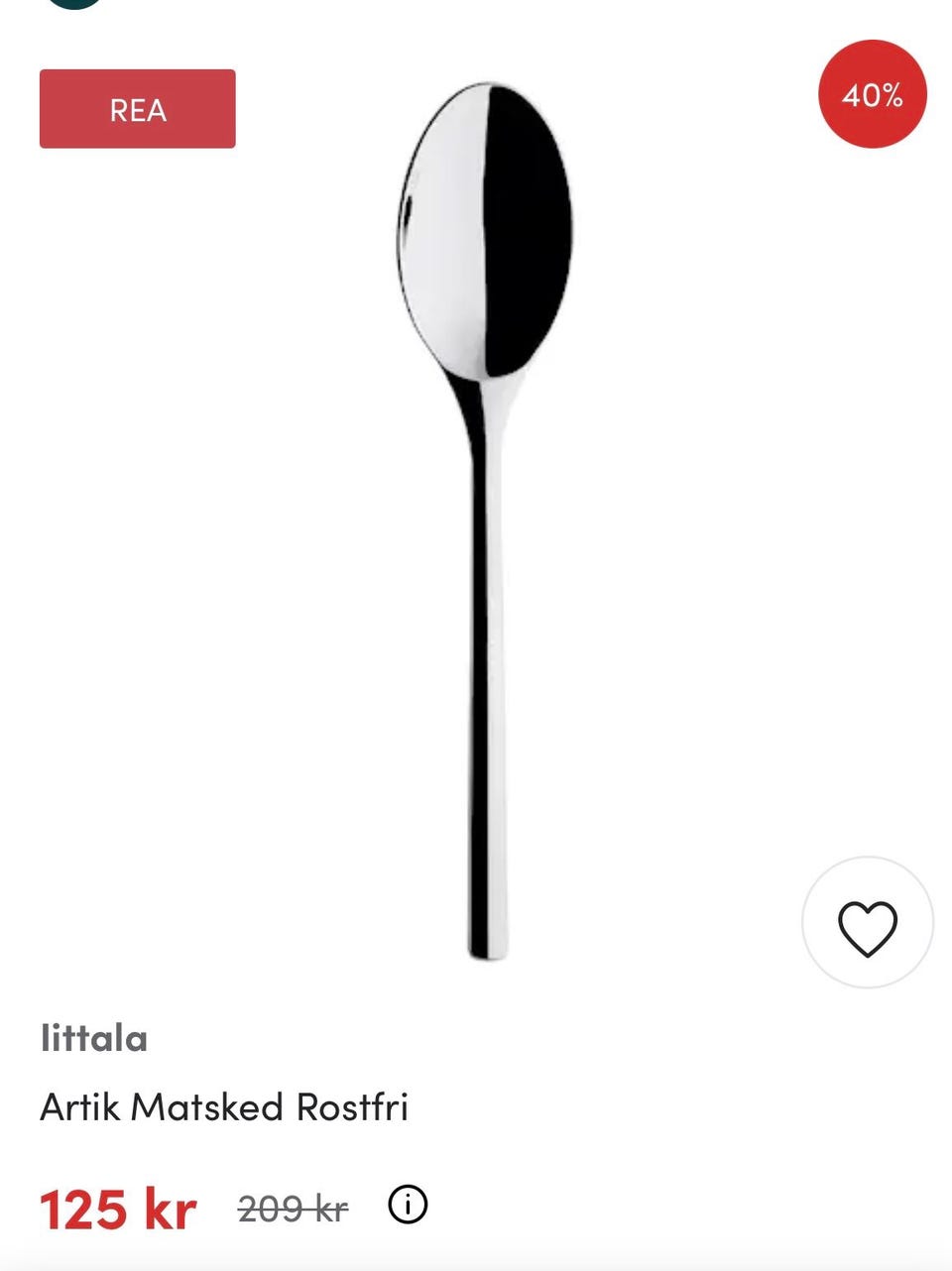Open the price info icon beside 209 kr

point(408,1205)
